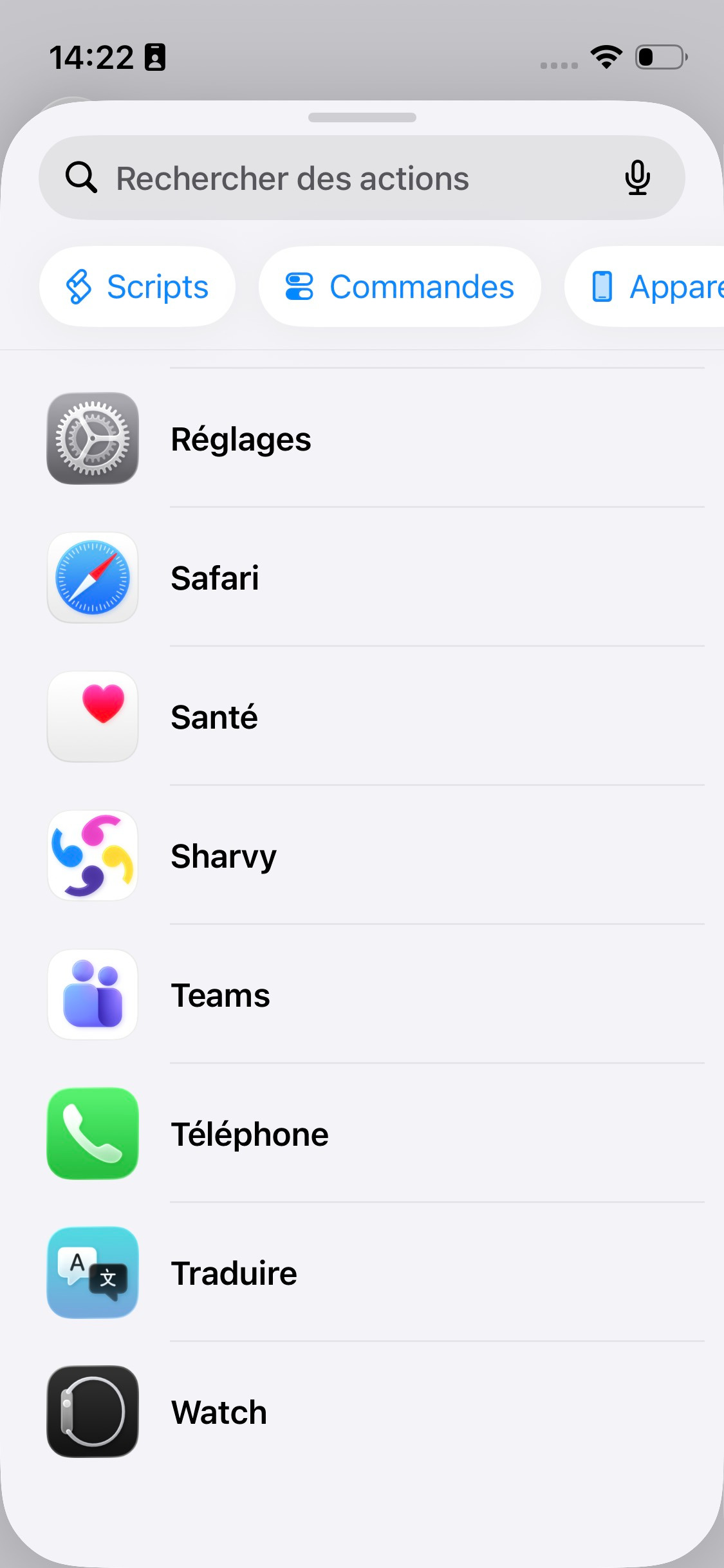The width and height of the screenshot is (724, 1568).
Task: Choose the Commandes category chip
Action: (400, 287)
